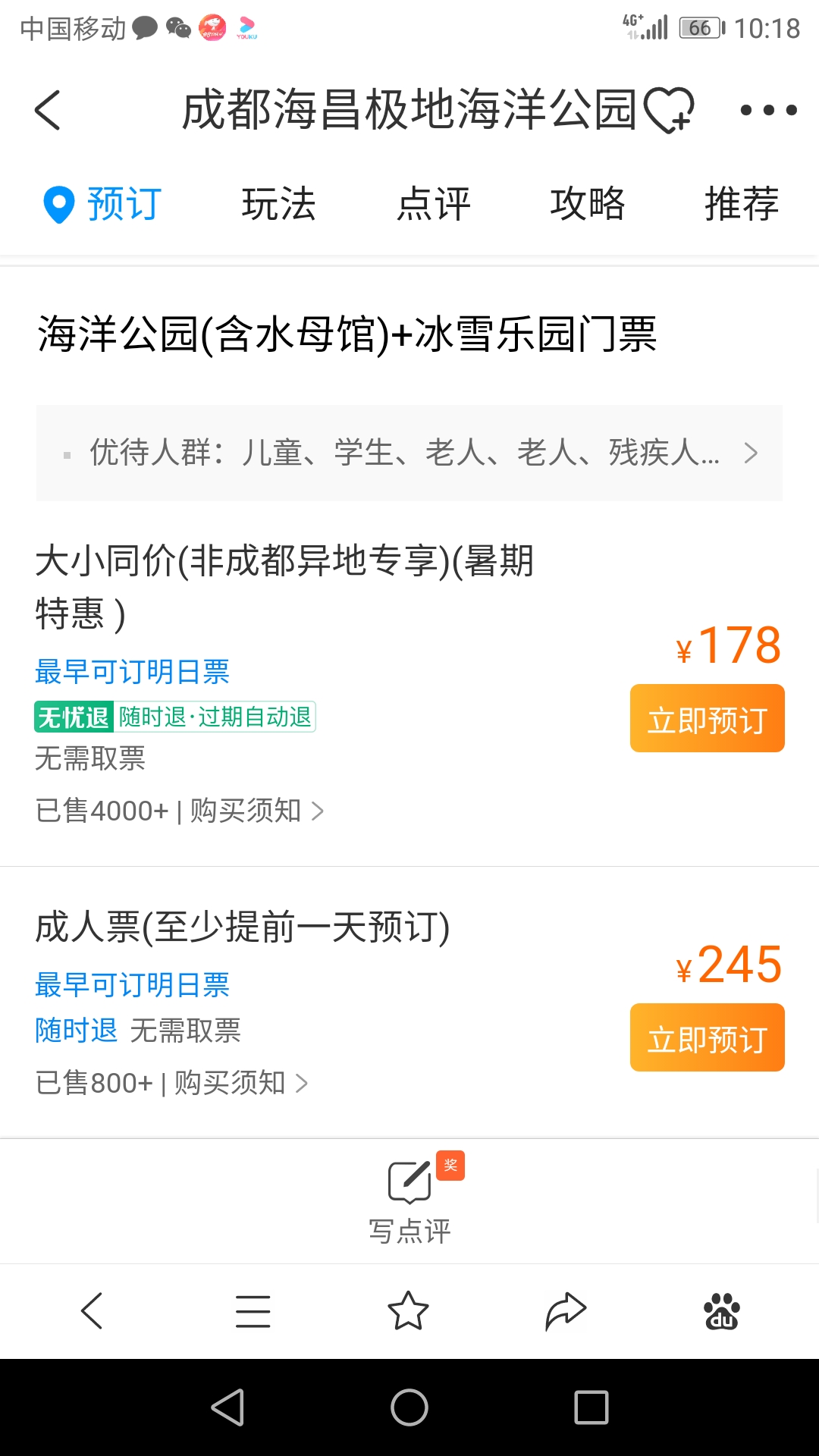Share this page using the arrow icon
The width and height of the screenshot is (819, 1456).
(x=566, y=1311)
